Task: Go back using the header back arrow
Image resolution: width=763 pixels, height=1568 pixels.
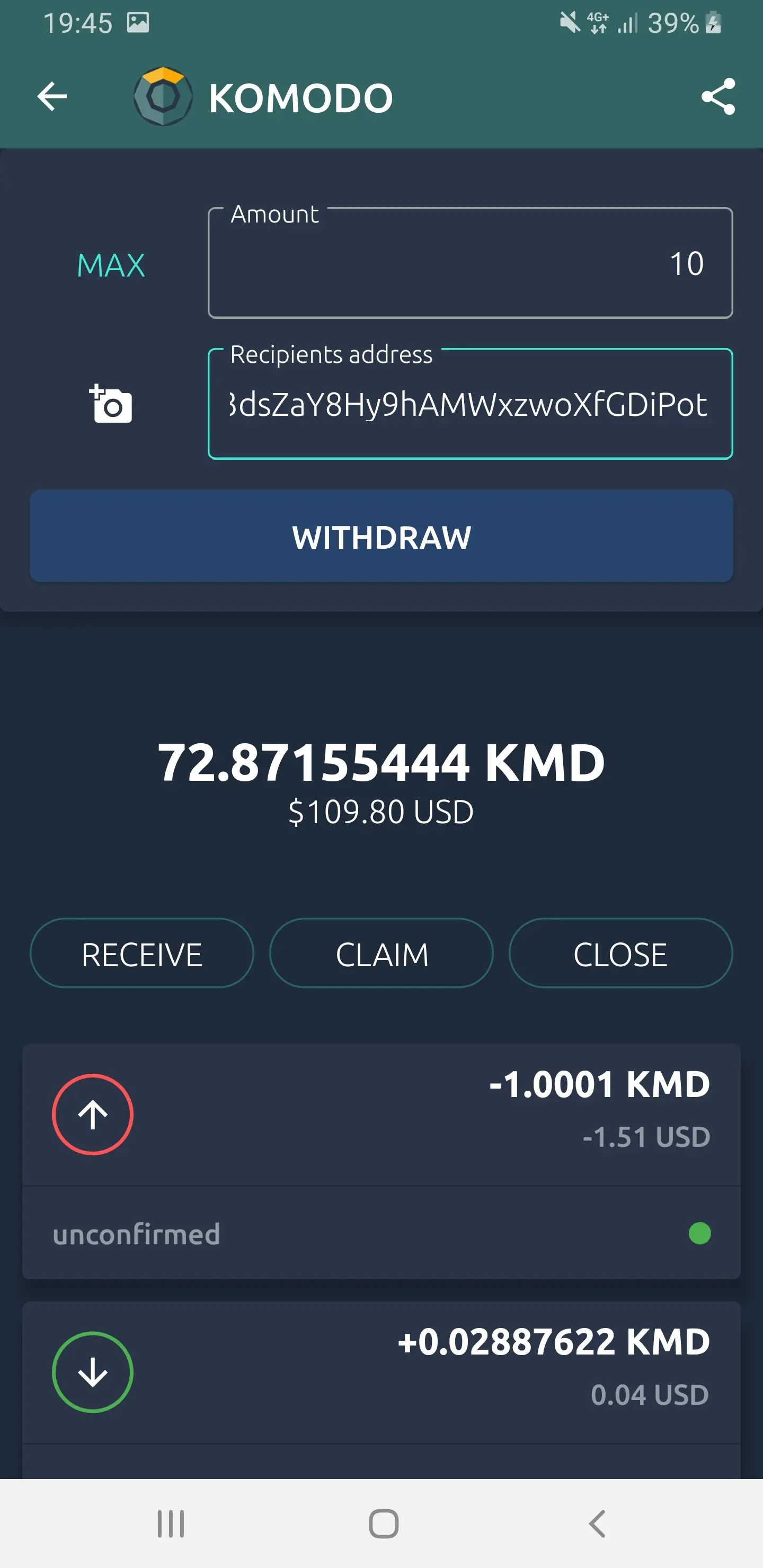Action: click(52, 96)
